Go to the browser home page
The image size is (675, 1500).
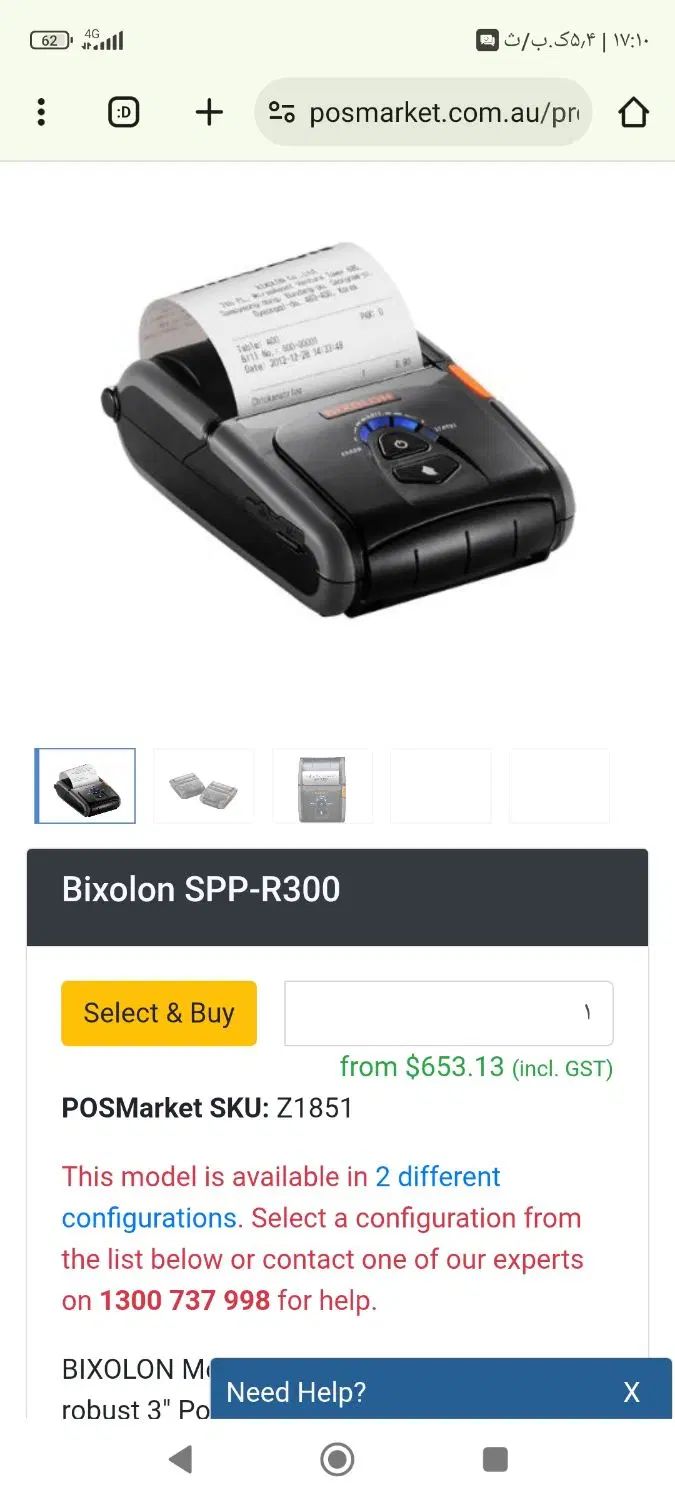pyautogui.click(x=633, y=112)
